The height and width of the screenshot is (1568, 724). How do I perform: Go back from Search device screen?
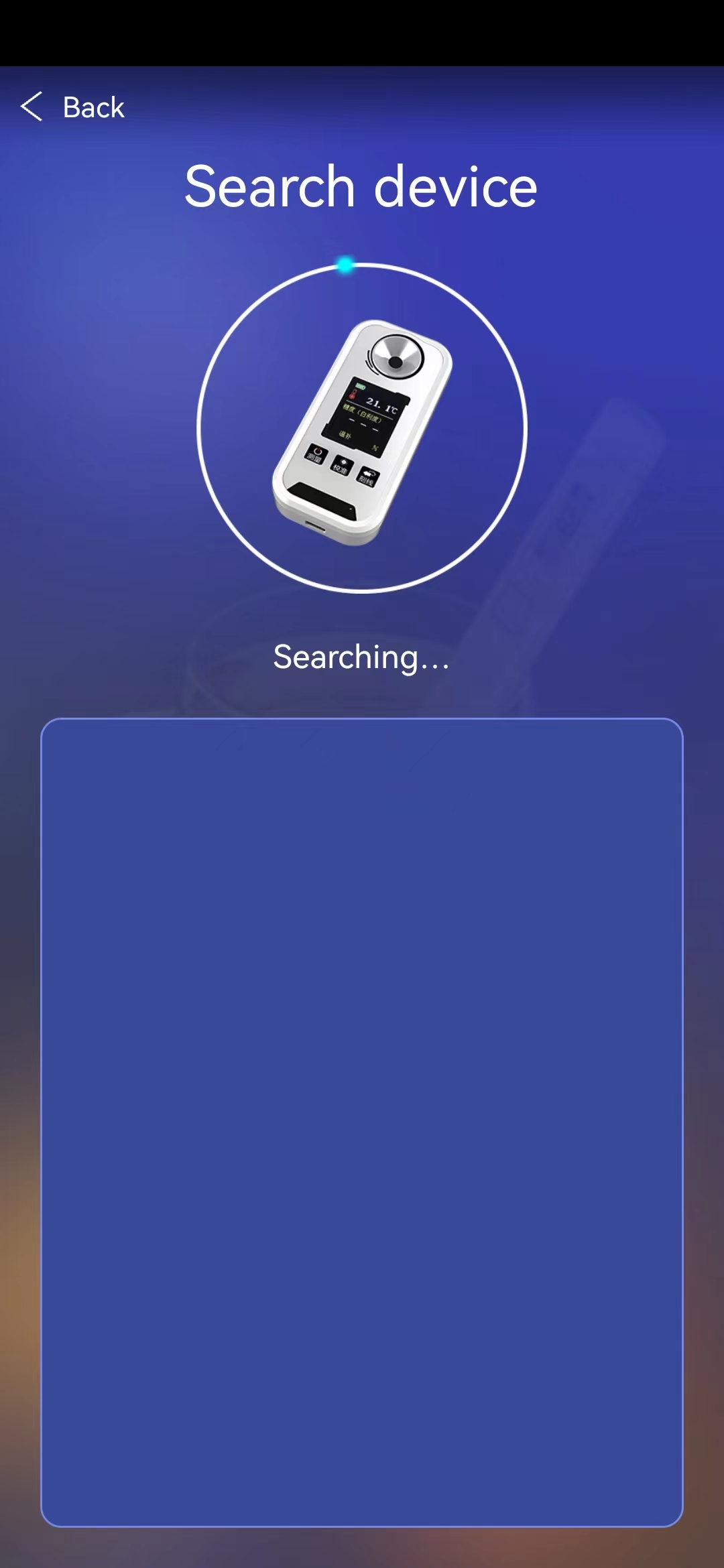[72, 107]
